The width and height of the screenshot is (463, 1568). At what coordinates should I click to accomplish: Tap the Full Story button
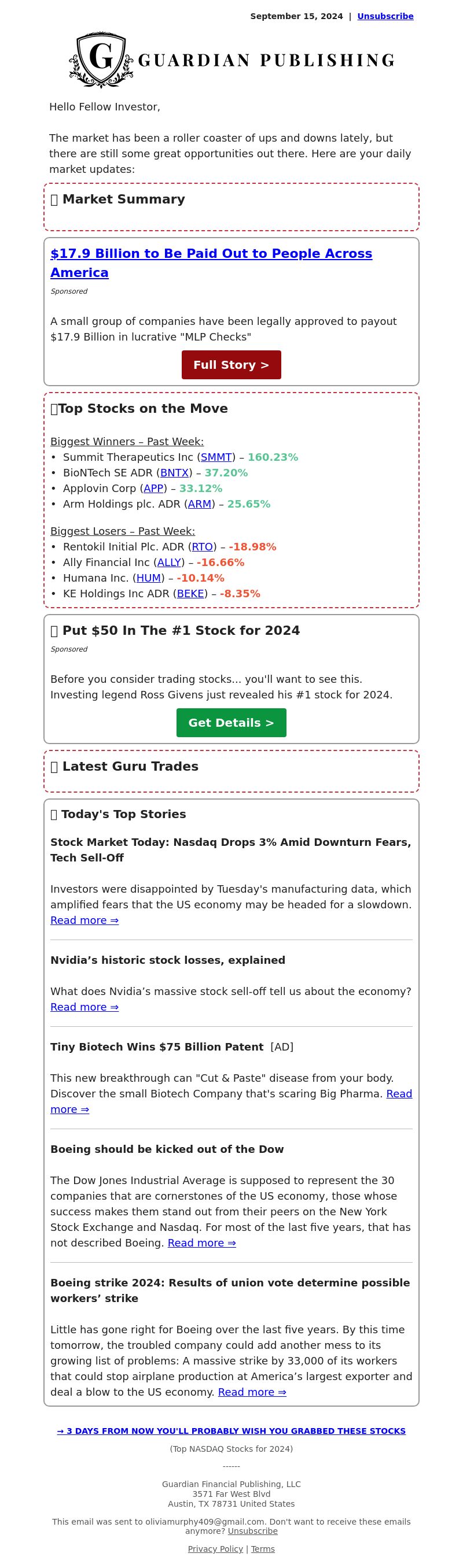click(x=231, y=365)
